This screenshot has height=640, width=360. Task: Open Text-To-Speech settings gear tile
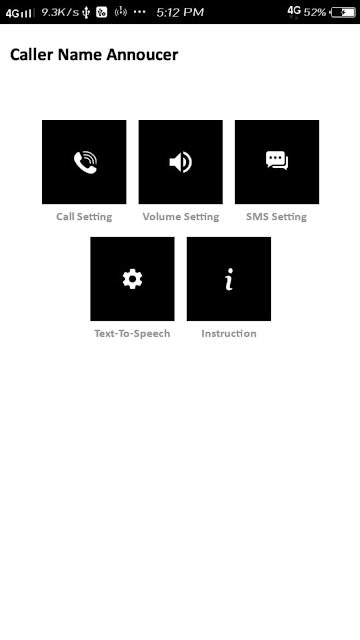(x=132, y=279)
